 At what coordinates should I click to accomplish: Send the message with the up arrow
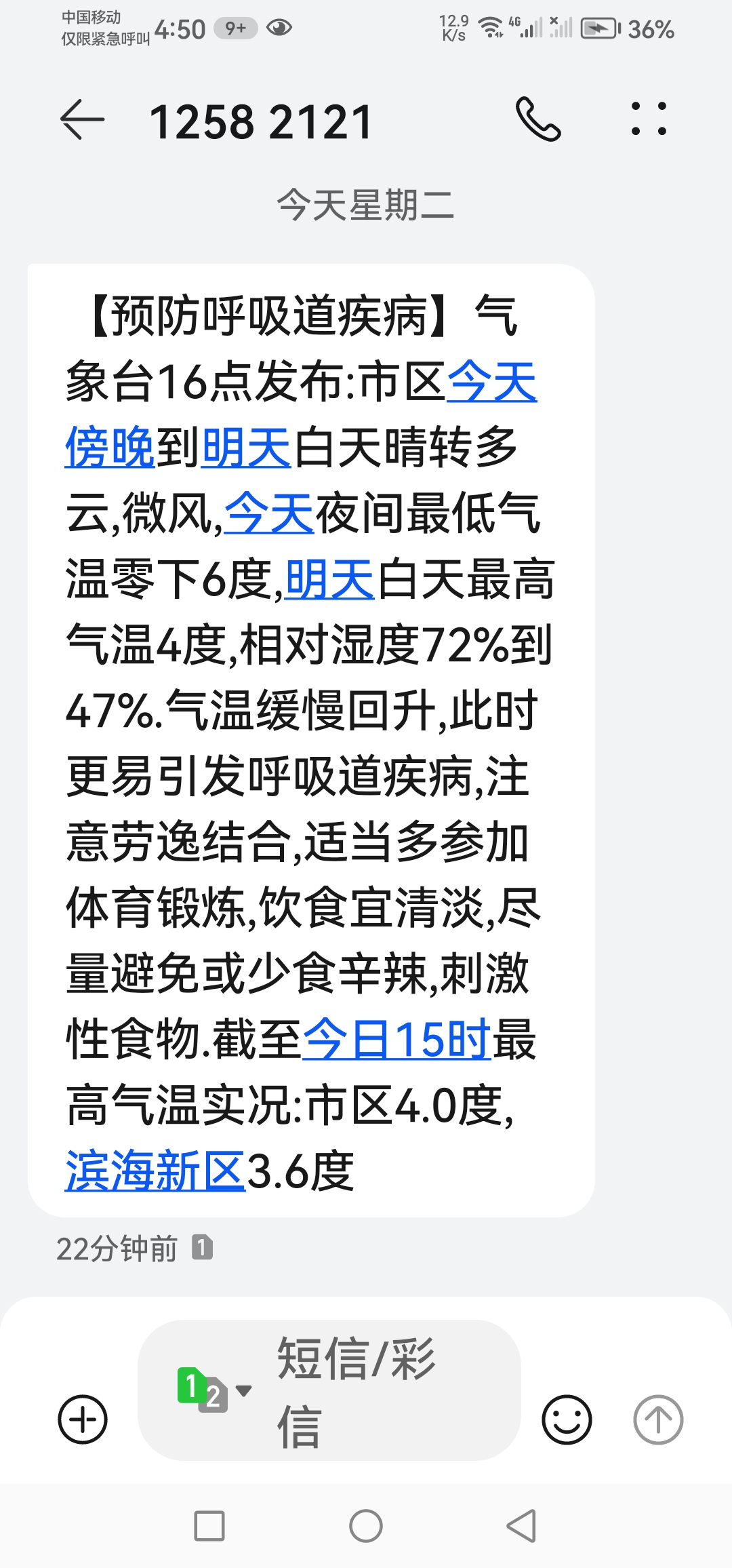coord(657,1419)
